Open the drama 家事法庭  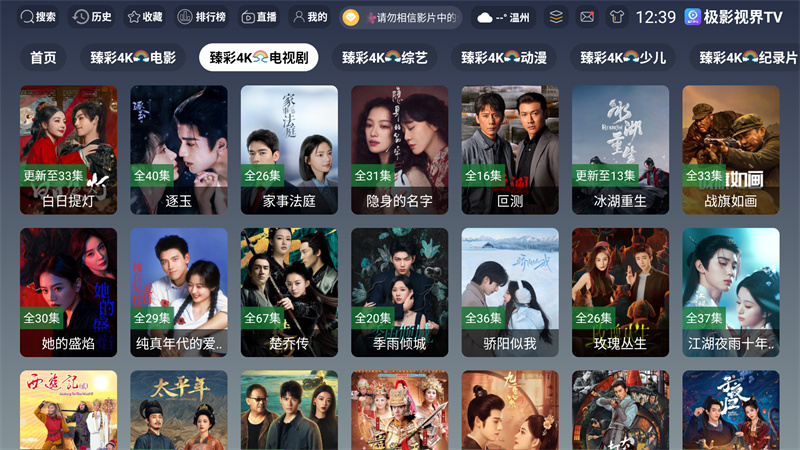click(x=289, y=148)
